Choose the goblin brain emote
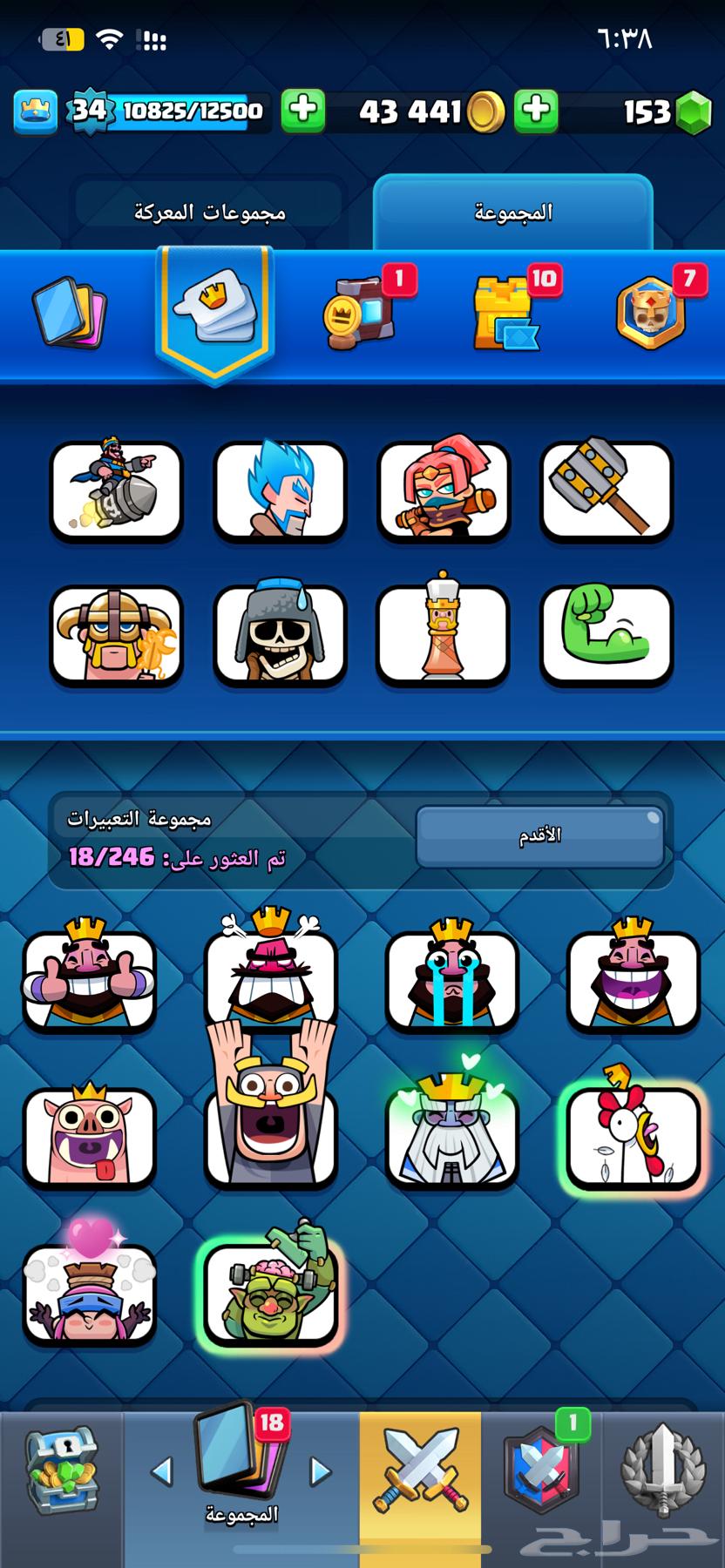 click(x=270, y=1294)
